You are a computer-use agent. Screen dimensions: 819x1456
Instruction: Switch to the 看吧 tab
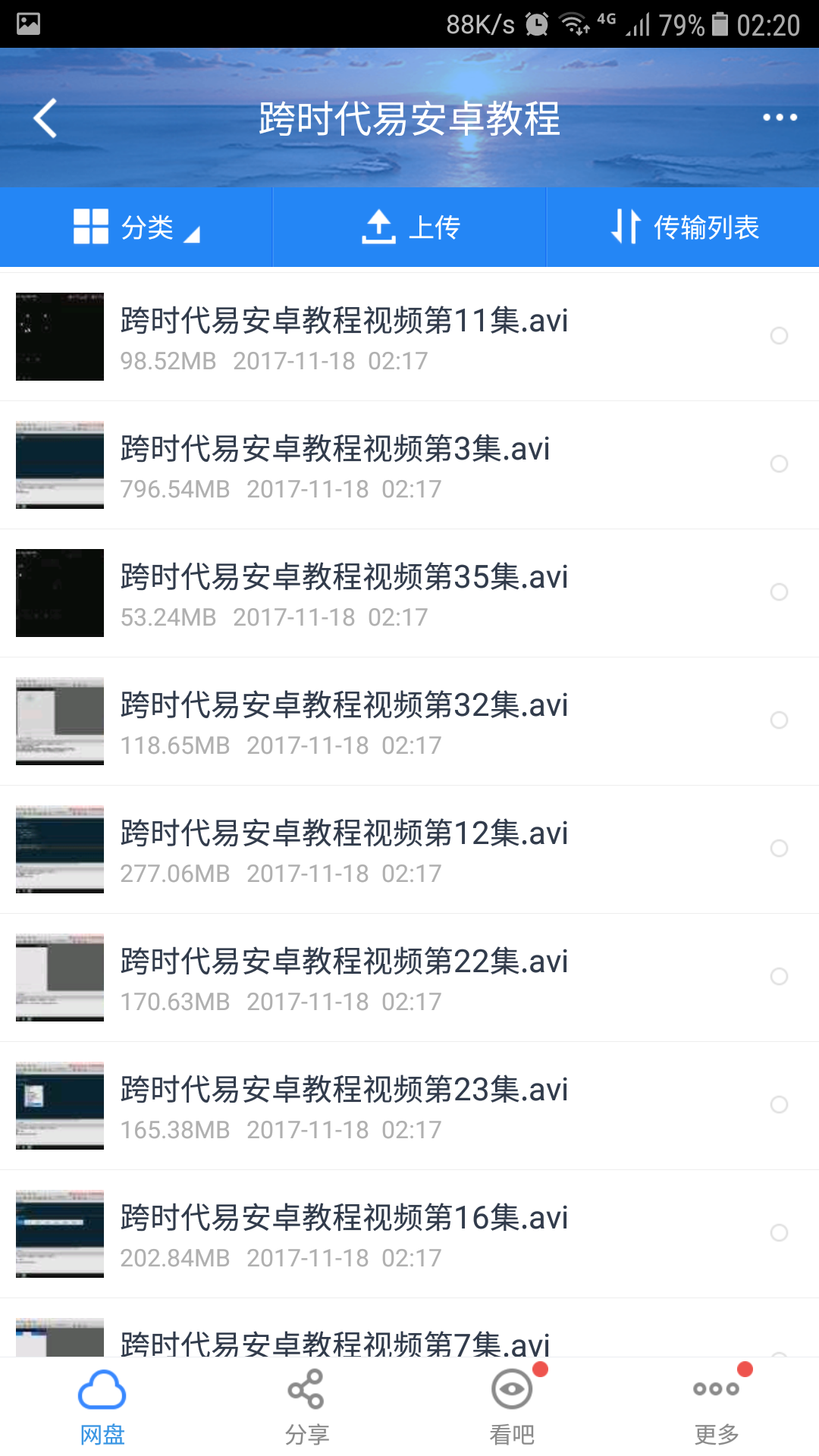(x=512, y=1407)
